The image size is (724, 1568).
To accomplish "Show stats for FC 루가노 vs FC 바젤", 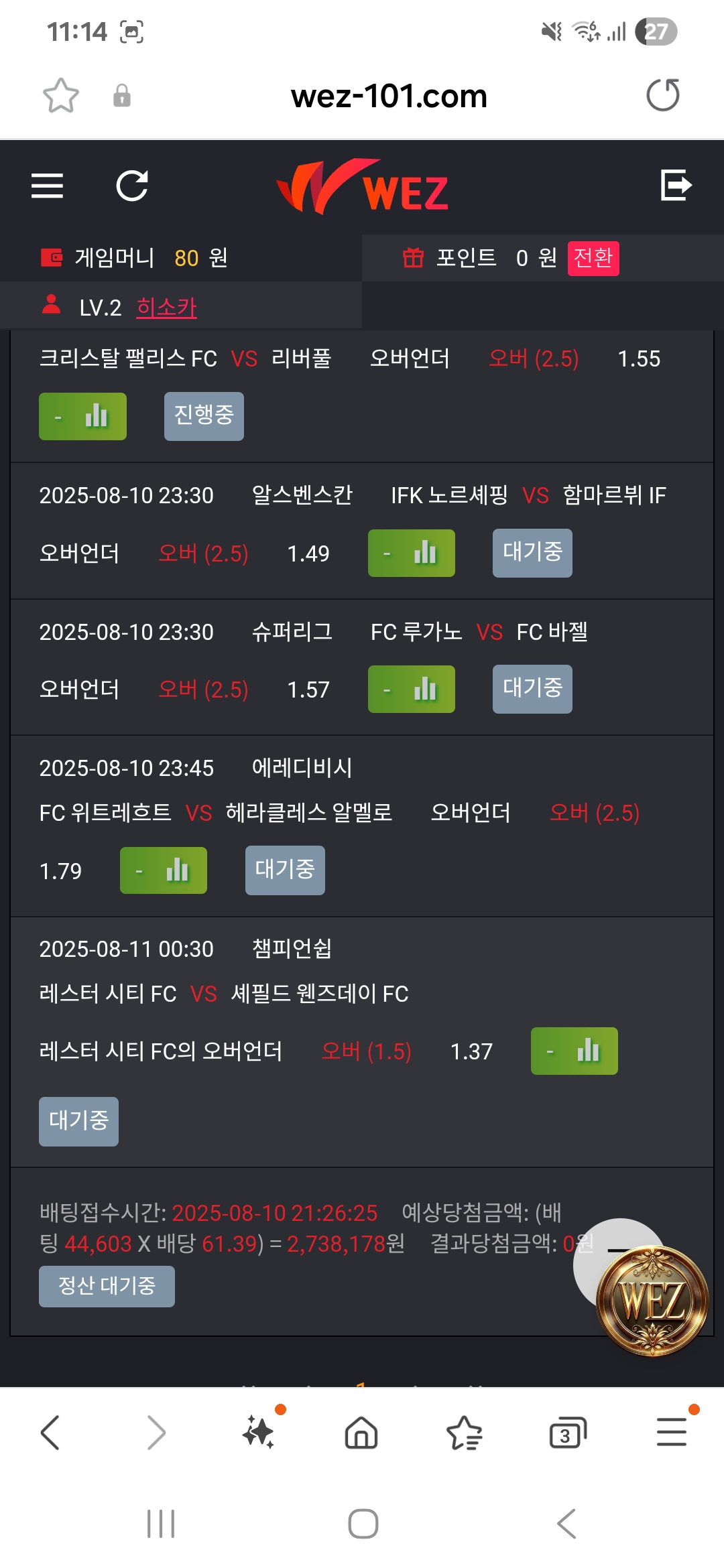I will pos(412,689).
